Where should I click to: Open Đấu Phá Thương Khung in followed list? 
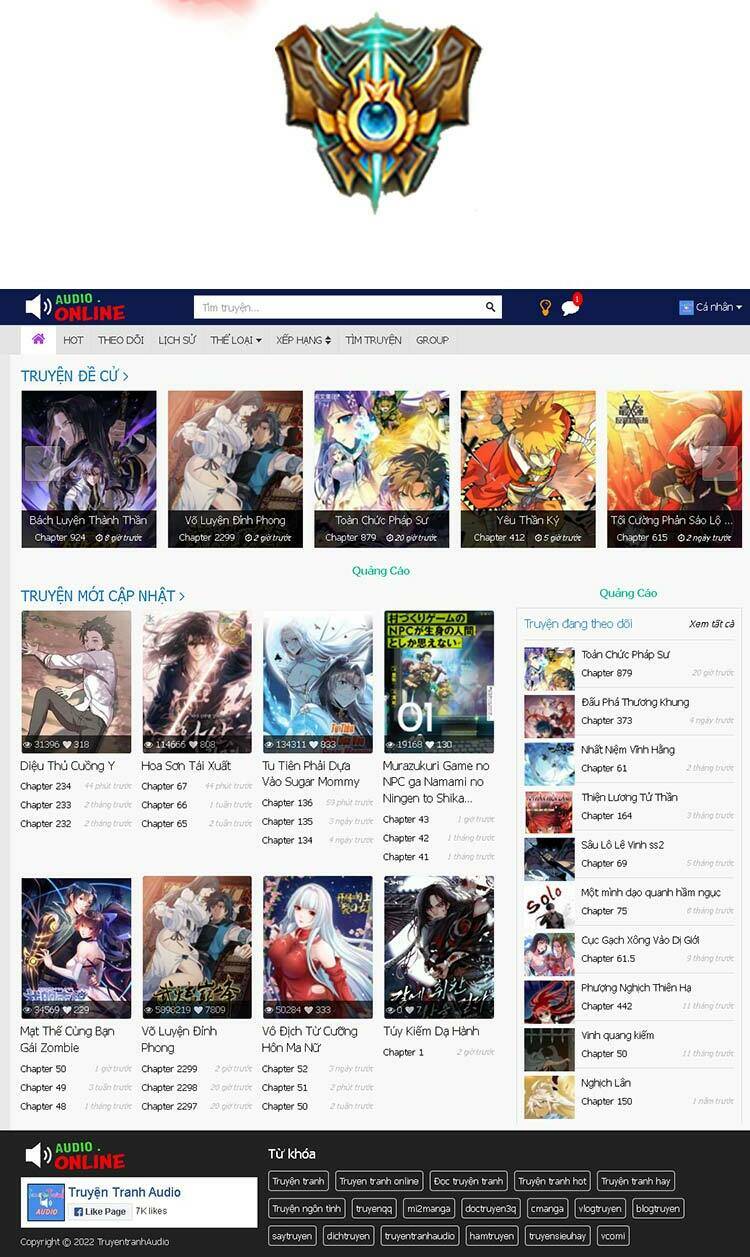tap(635, 702)
